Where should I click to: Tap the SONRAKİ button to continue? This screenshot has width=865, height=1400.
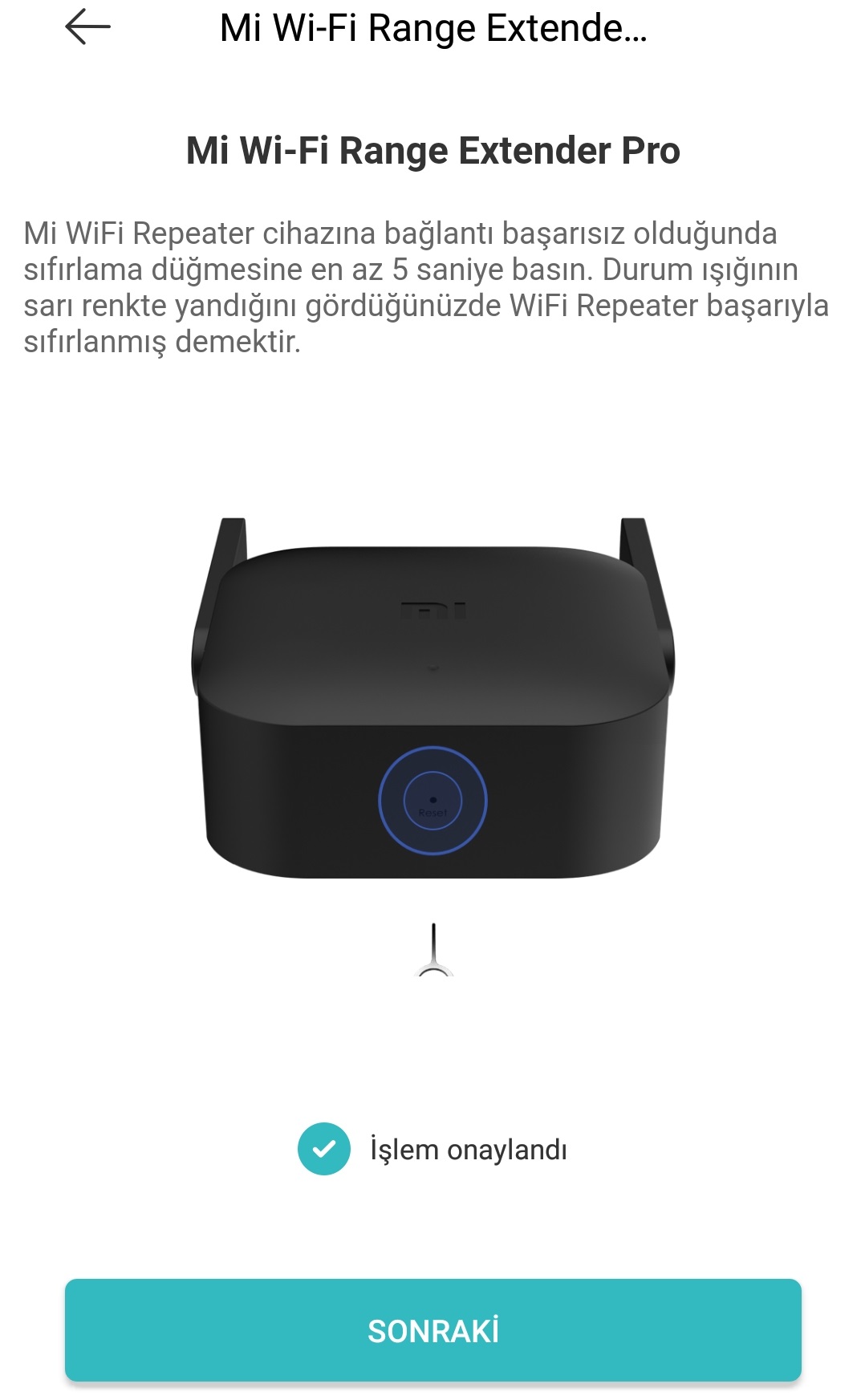pyautogui.click(x=433, y=1330)
